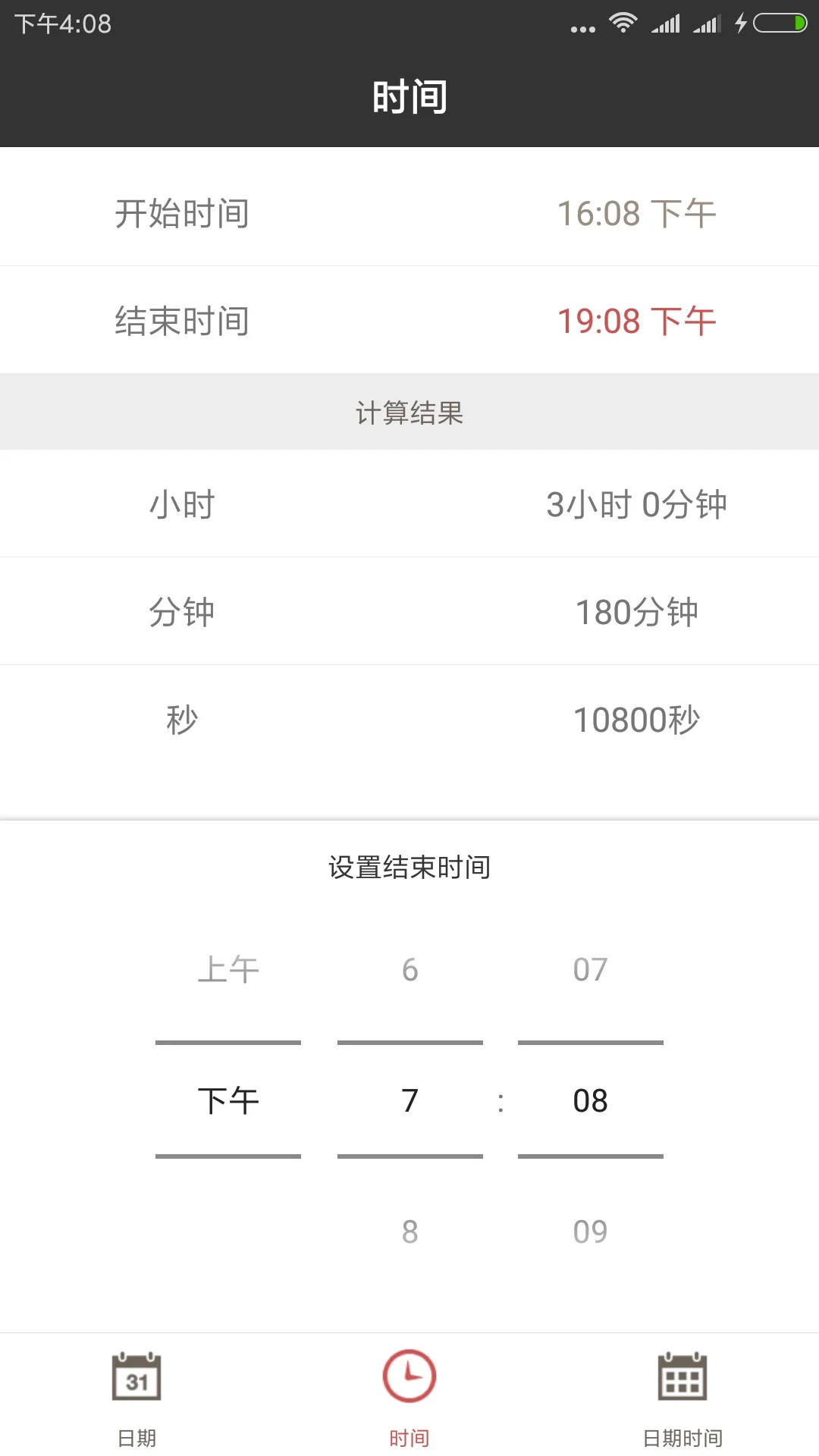Tap the cellular signal icon in status bar
This screenshot has height=1456, width=819.
point(667,23)
